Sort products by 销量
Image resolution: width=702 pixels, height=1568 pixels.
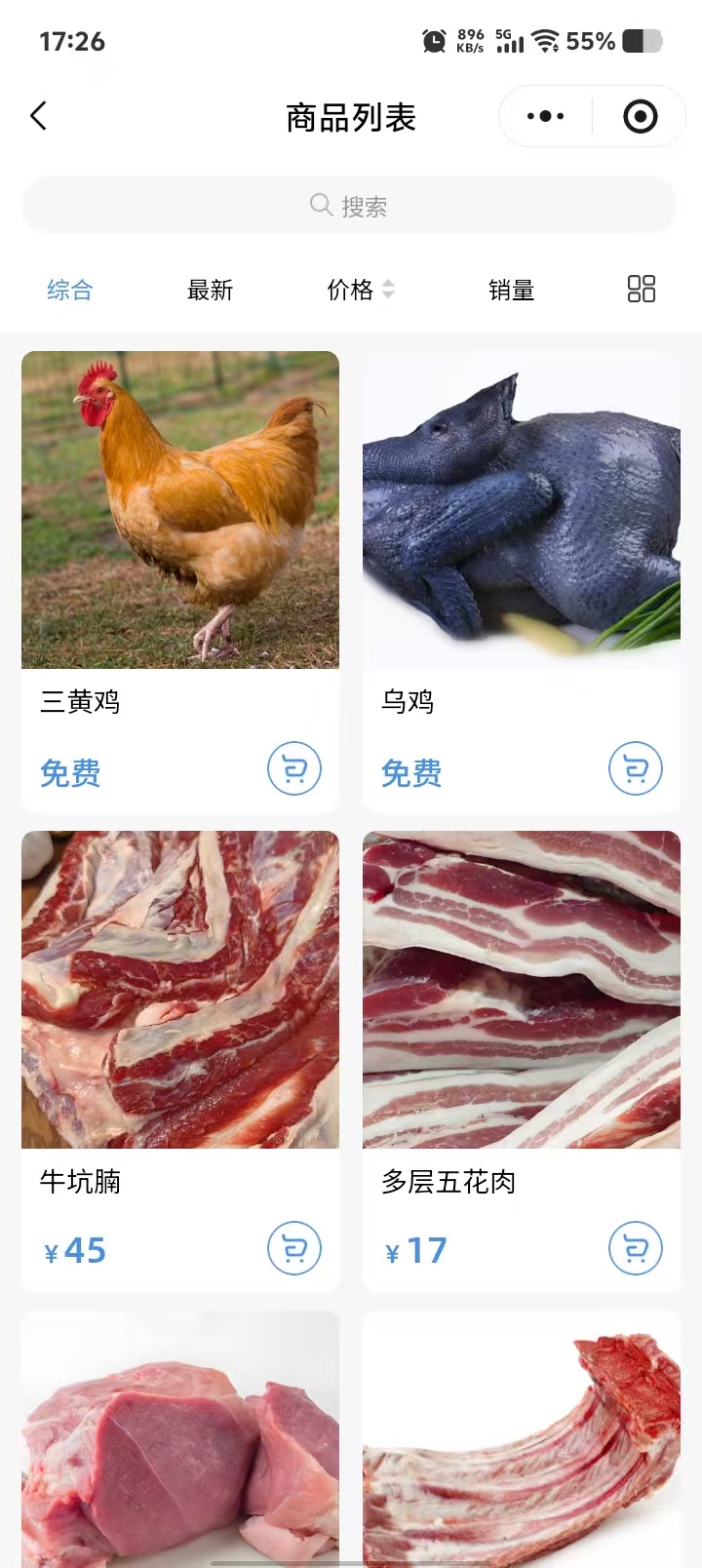pyautogui.click(x=511, y=290)
